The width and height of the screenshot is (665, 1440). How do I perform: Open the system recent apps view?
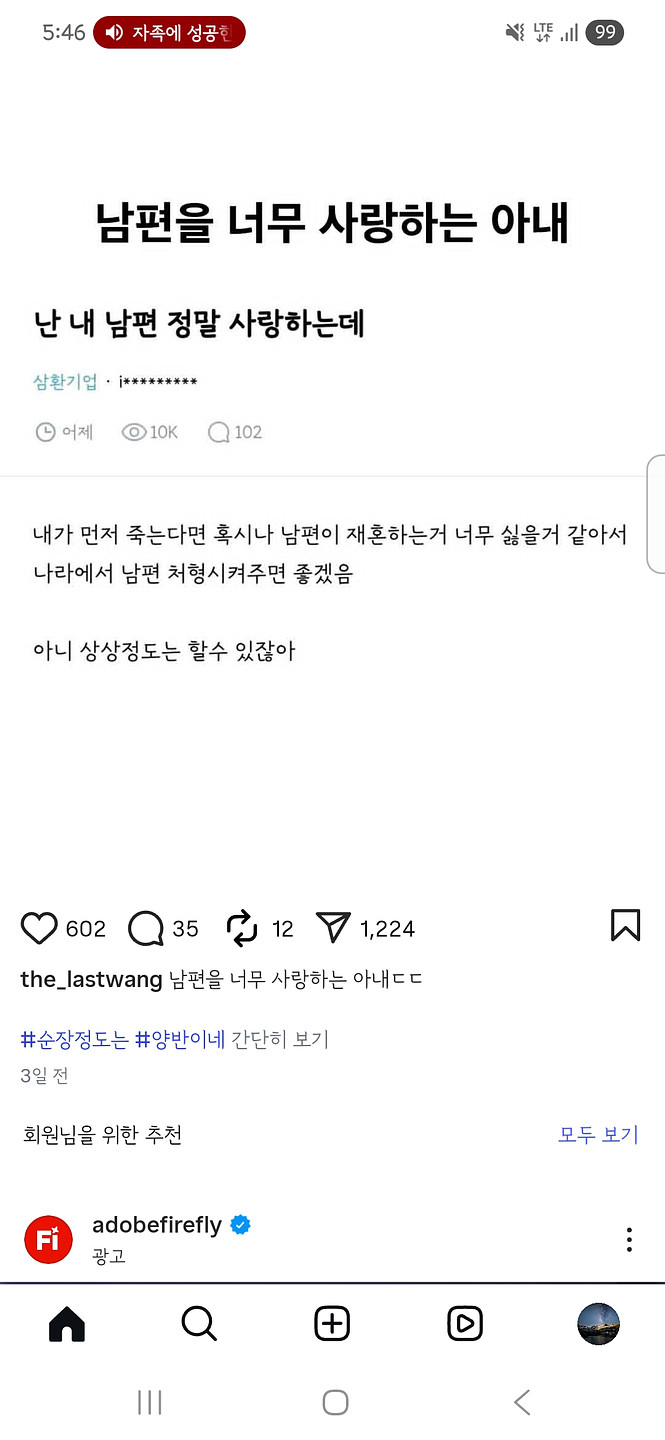click(150, 1403)
